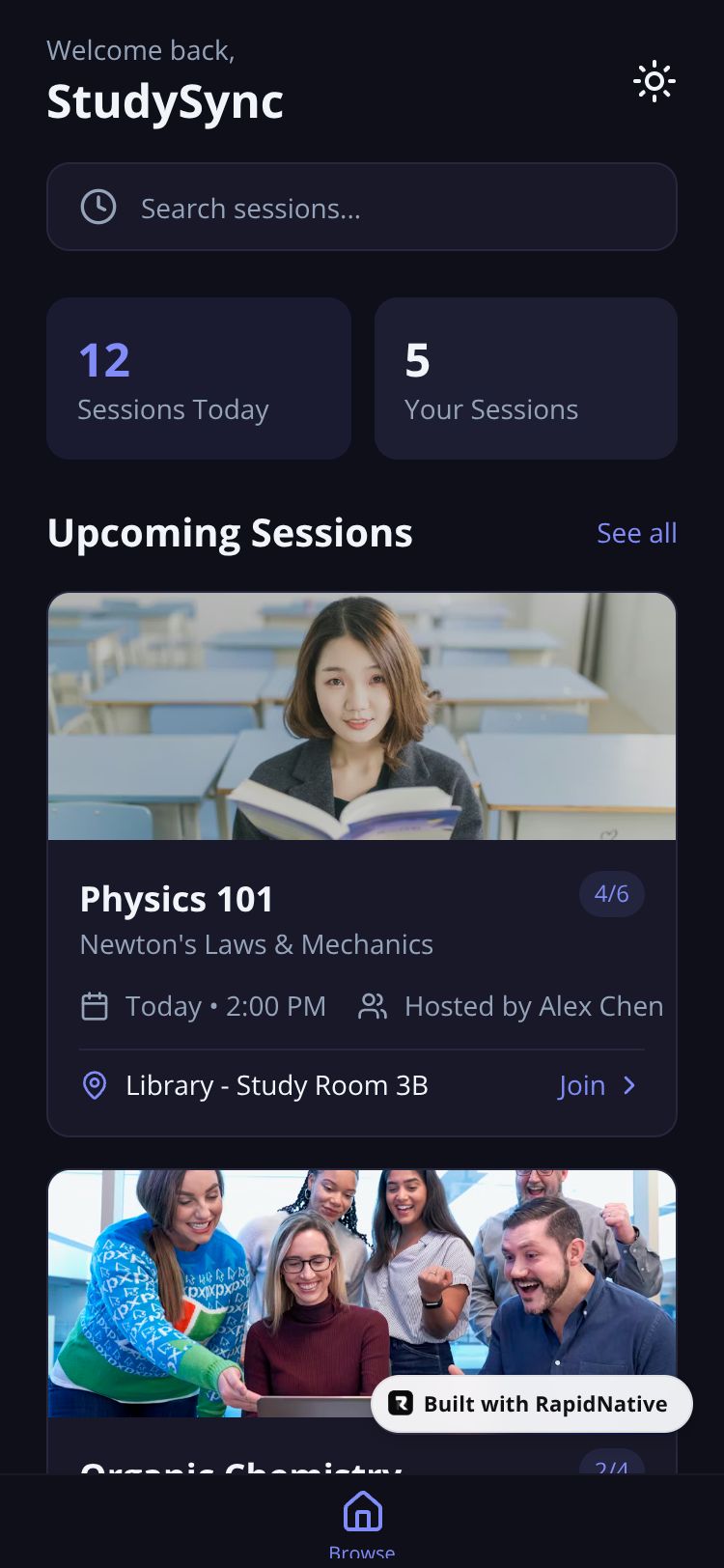724x1568 pixels.
Task: Toggle the light theme sun icon
Action: [x=654, y=82]
